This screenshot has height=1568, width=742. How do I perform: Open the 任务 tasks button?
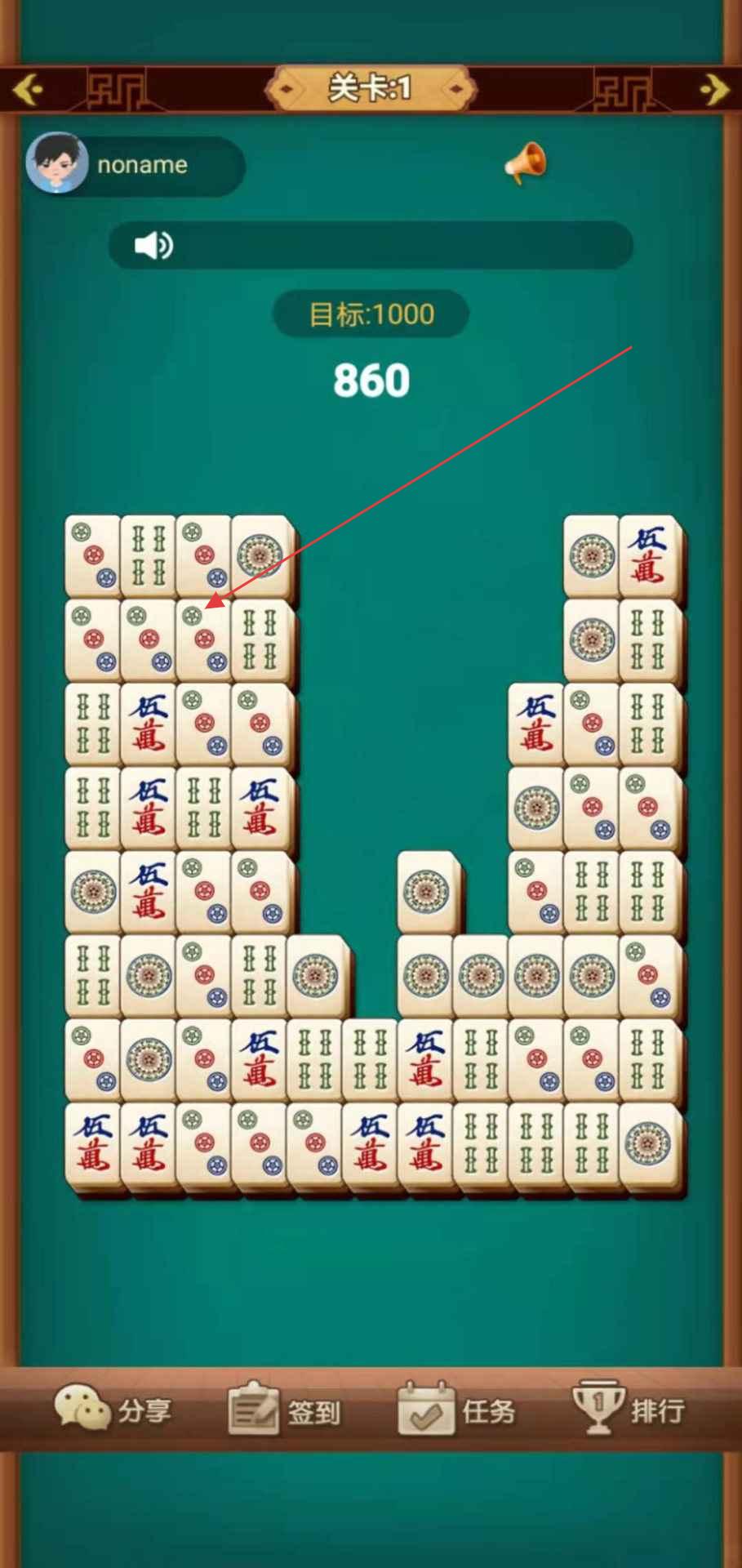pos(457,1410)
